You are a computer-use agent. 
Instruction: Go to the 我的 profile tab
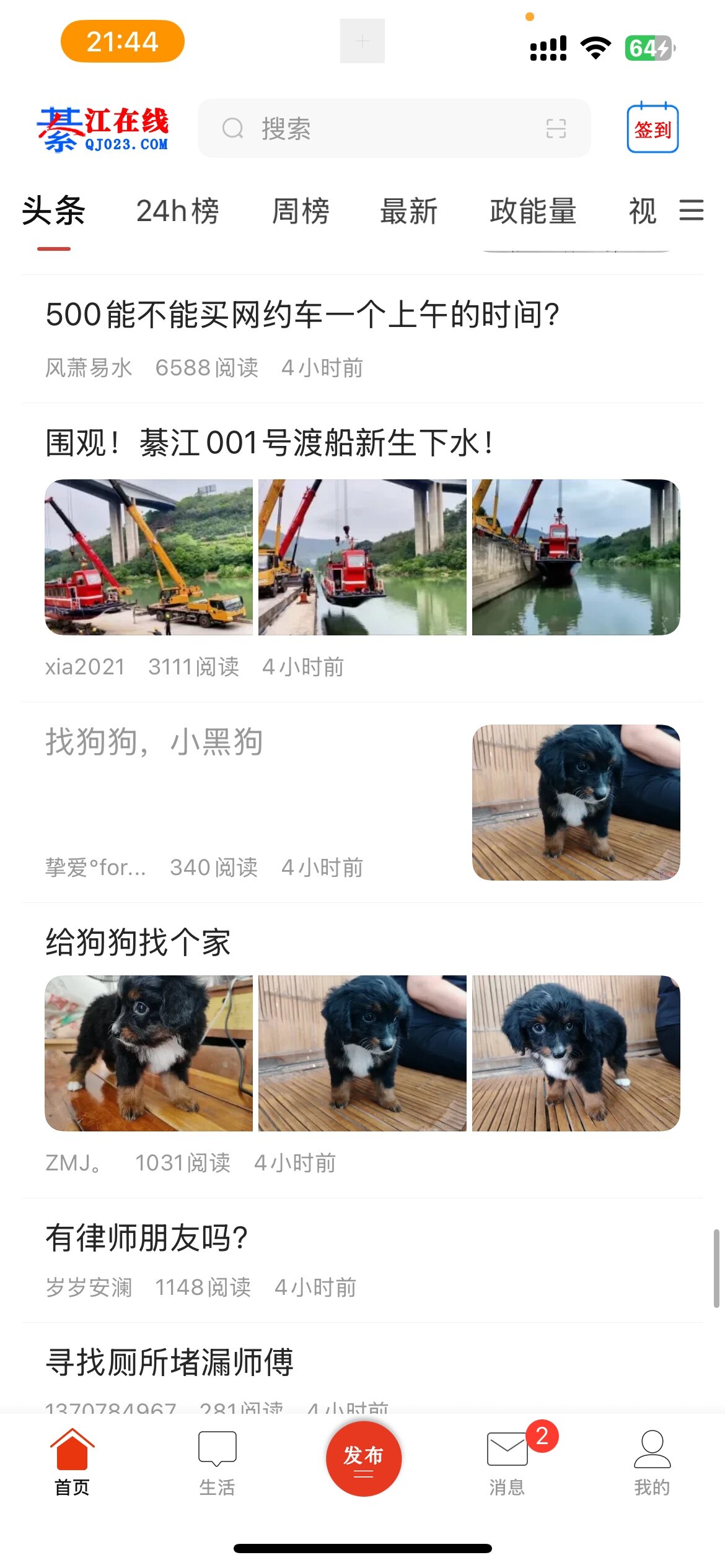[x=652, y=1460]
